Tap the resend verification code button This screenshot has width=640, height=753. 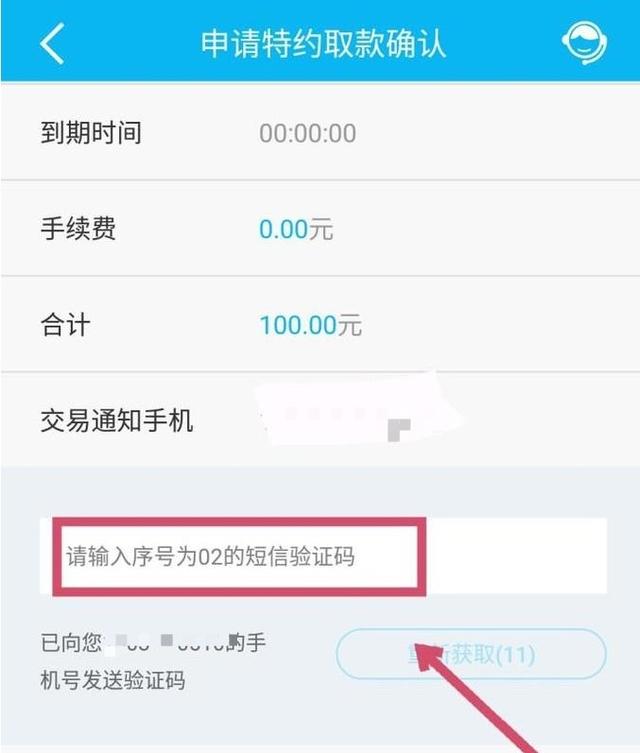coord(471,655)
